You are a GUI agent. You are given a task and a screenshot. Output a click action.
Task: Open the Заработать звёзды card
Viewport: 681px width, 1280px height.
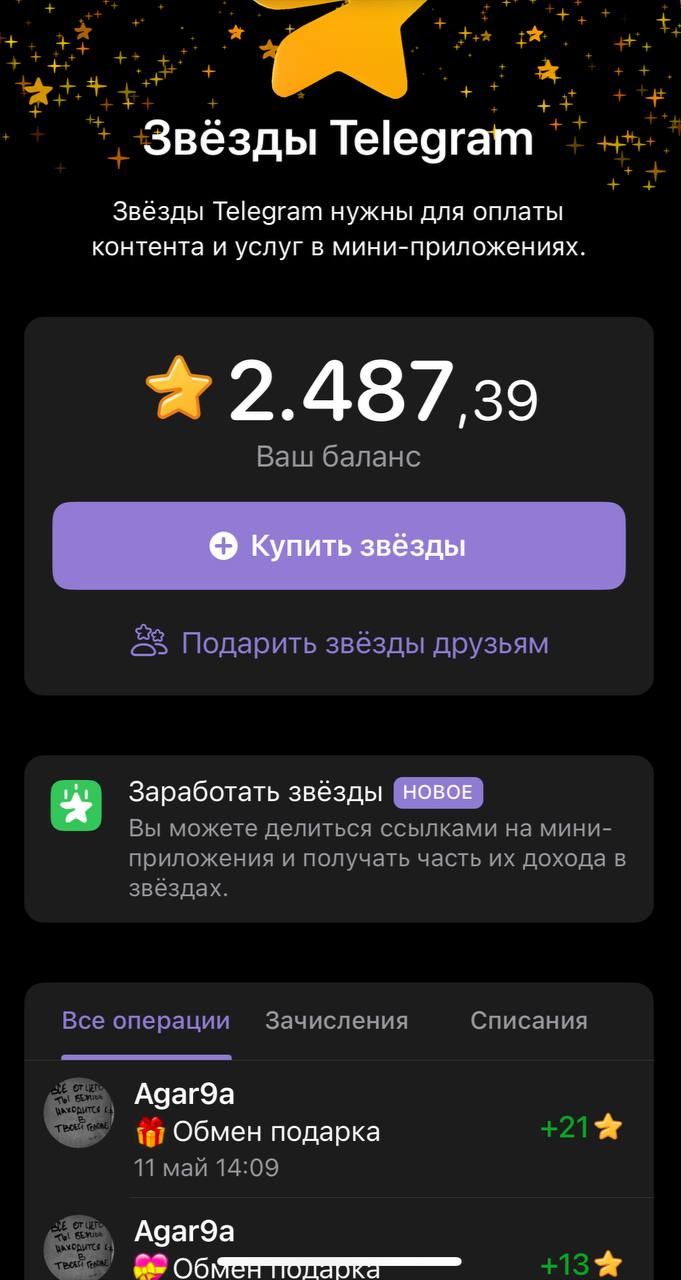(x=339, y=838)
